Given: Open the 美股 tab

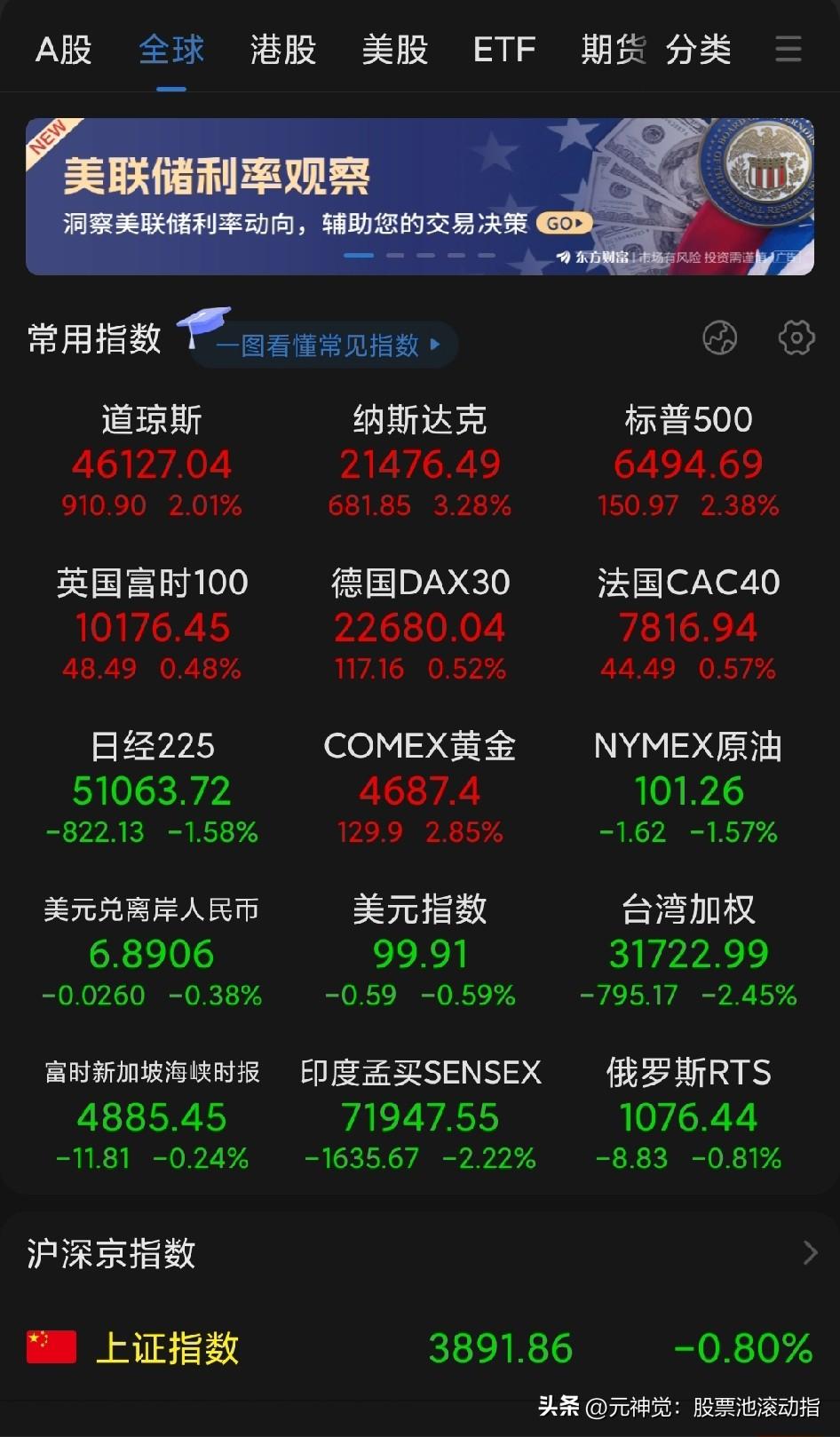Looking at the screenshot, I should 394,49.
